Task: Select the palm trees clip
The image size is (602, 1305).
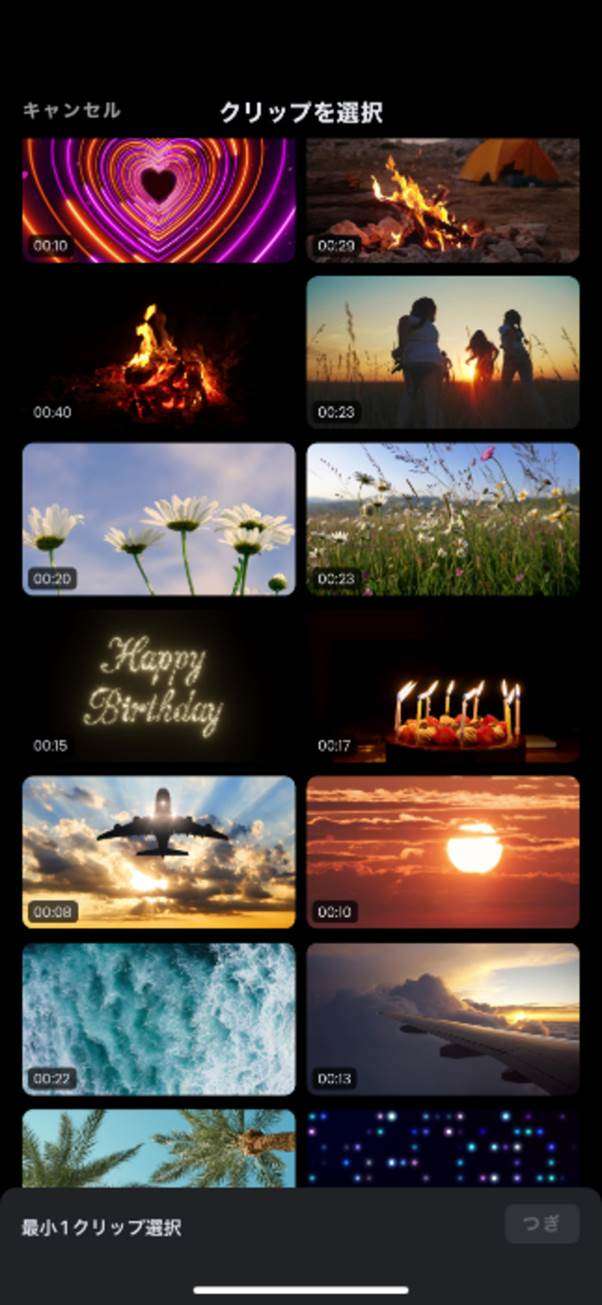Action: (x=159, y=1148)
